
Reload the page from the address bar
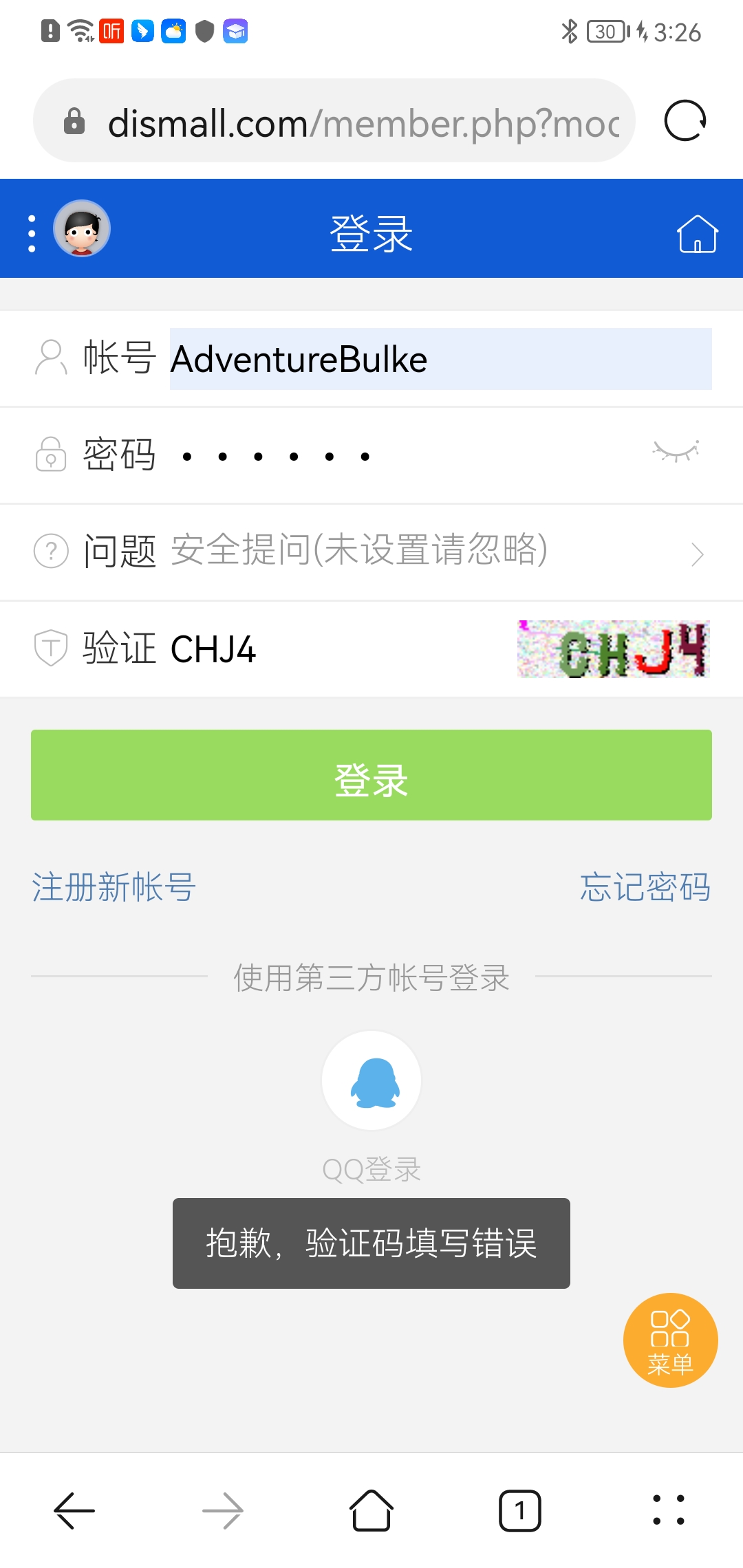click(685, 121)
